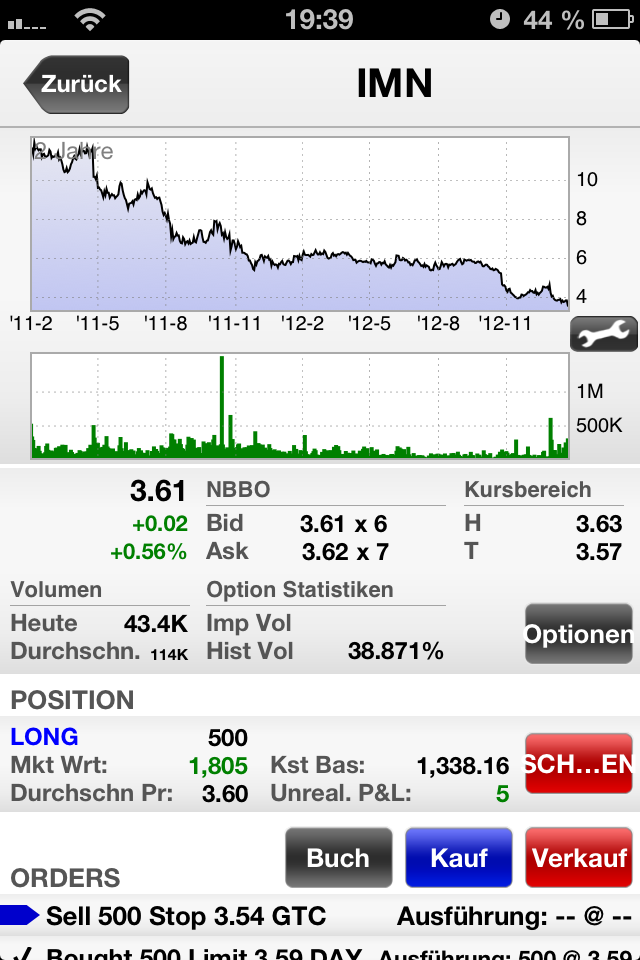This screenshot has width=640, height=960.
Task: Open the Bought 500 Limit 3.59 order
Action: click(320, 952)
